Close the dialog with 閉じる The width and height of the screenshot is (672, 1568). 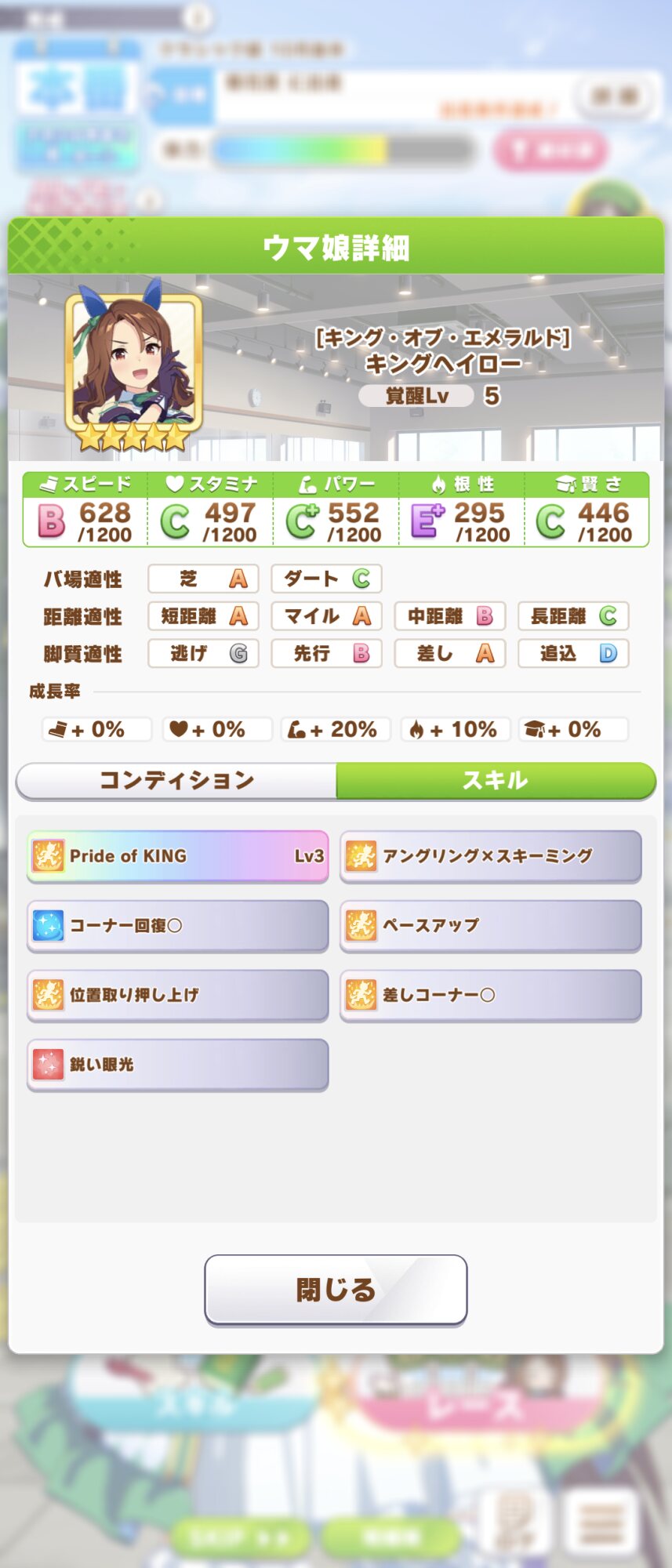coord(336,1290)
